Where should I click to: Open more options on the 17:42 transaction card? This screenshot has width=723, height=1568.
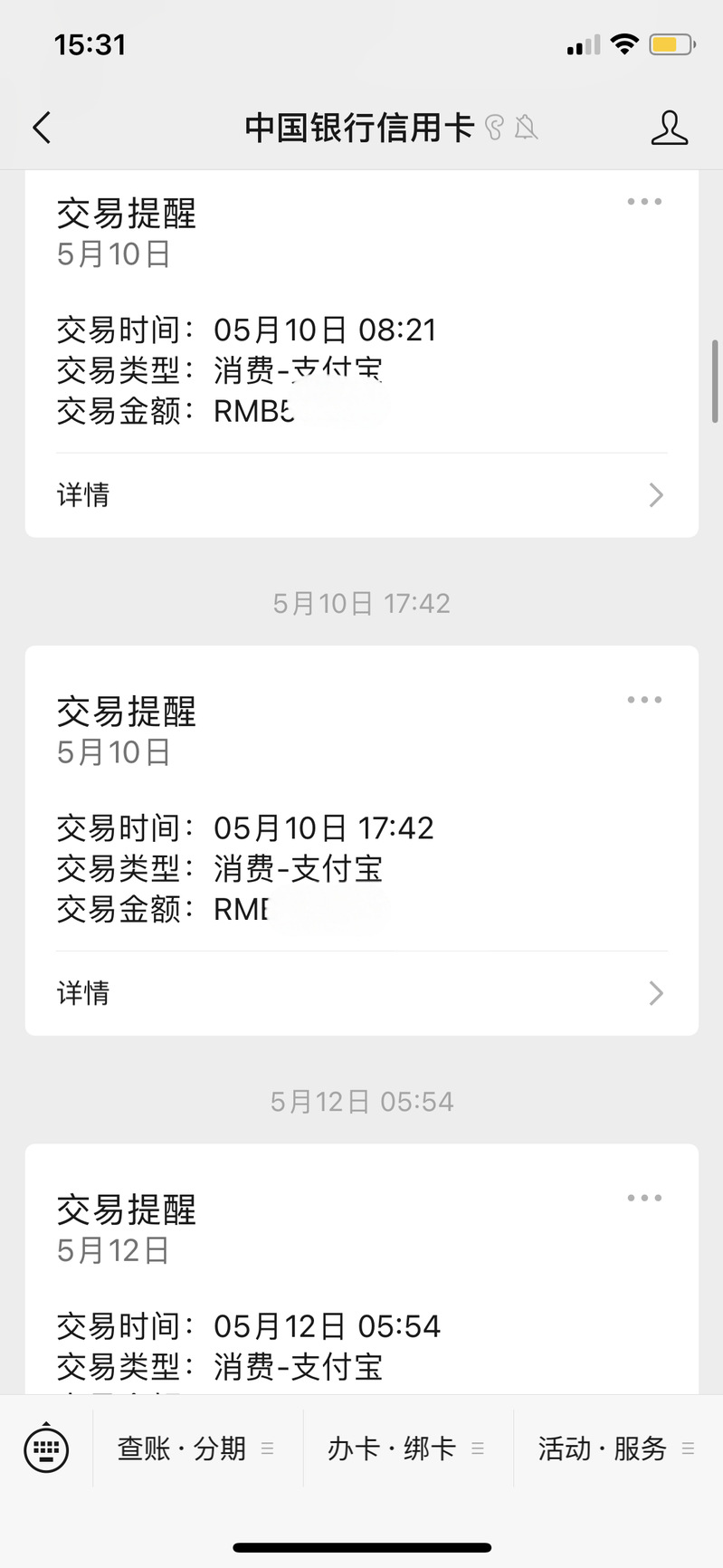click(644, 700)
